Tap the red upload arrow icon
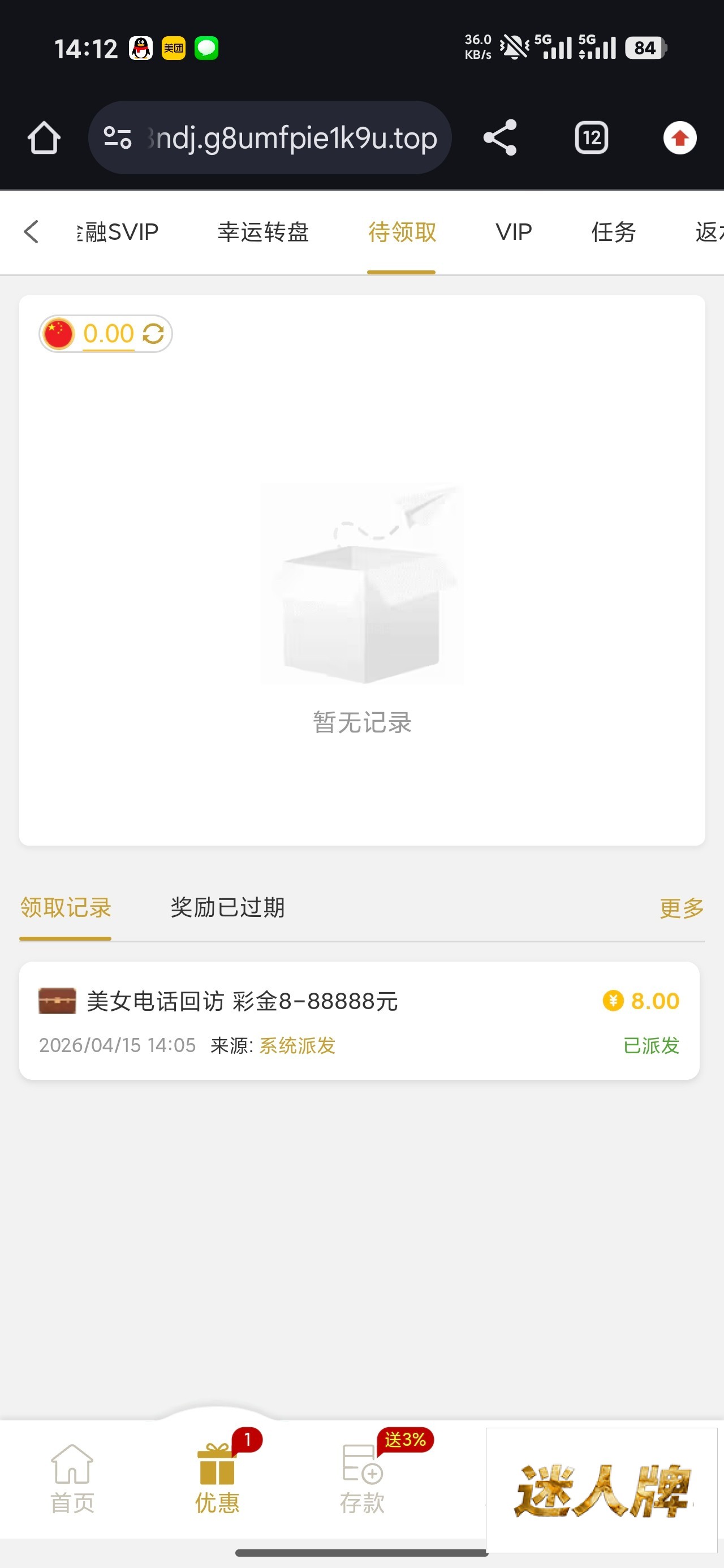 (679, 137)
